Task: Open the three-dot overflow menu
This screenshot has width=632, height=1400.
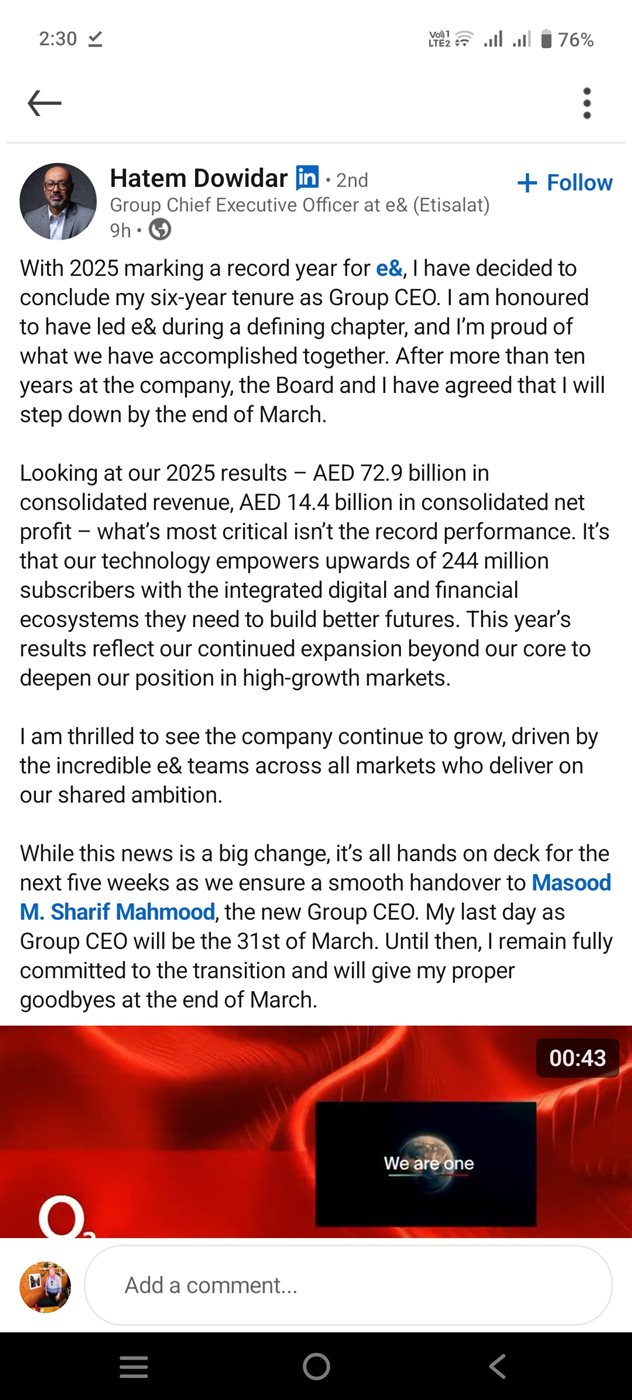Action: tap(587, 103)
